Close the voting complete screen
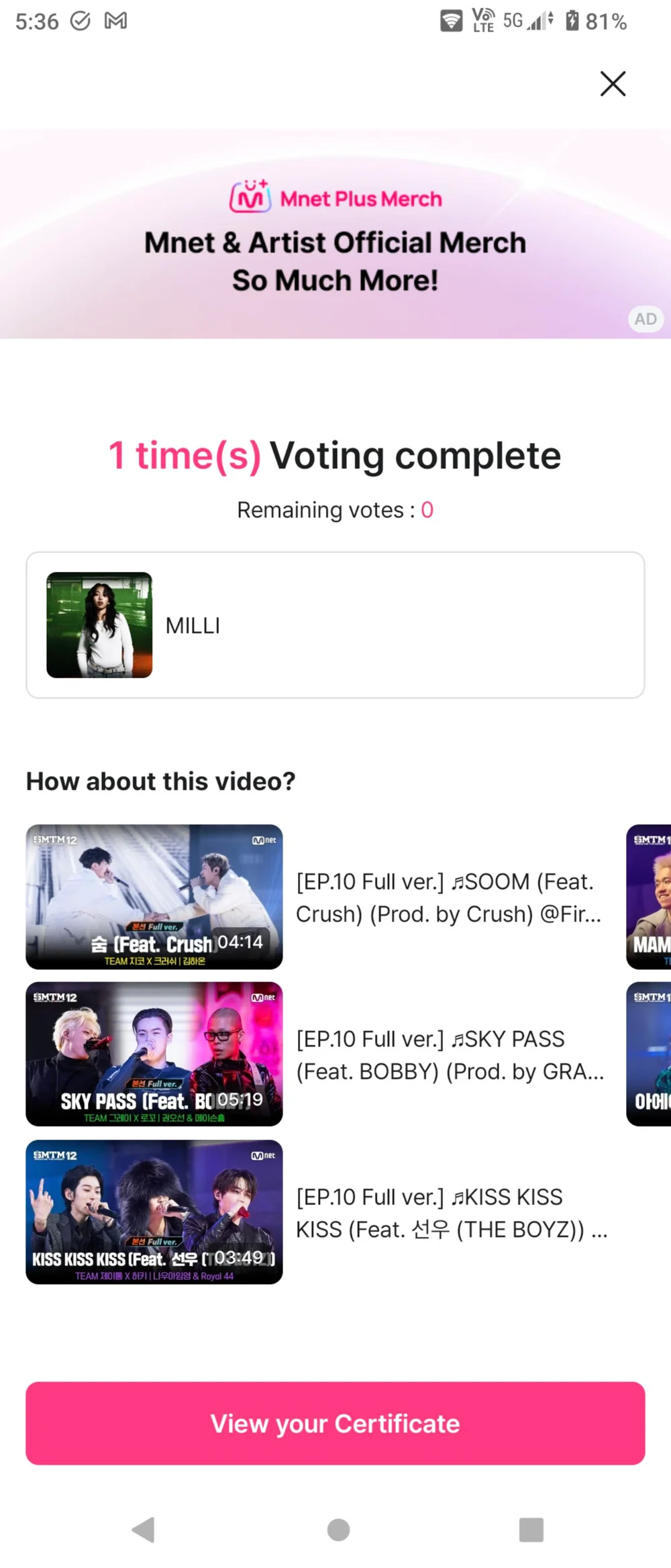Viewport: 671px width, 1568px height. pos(613,84)
